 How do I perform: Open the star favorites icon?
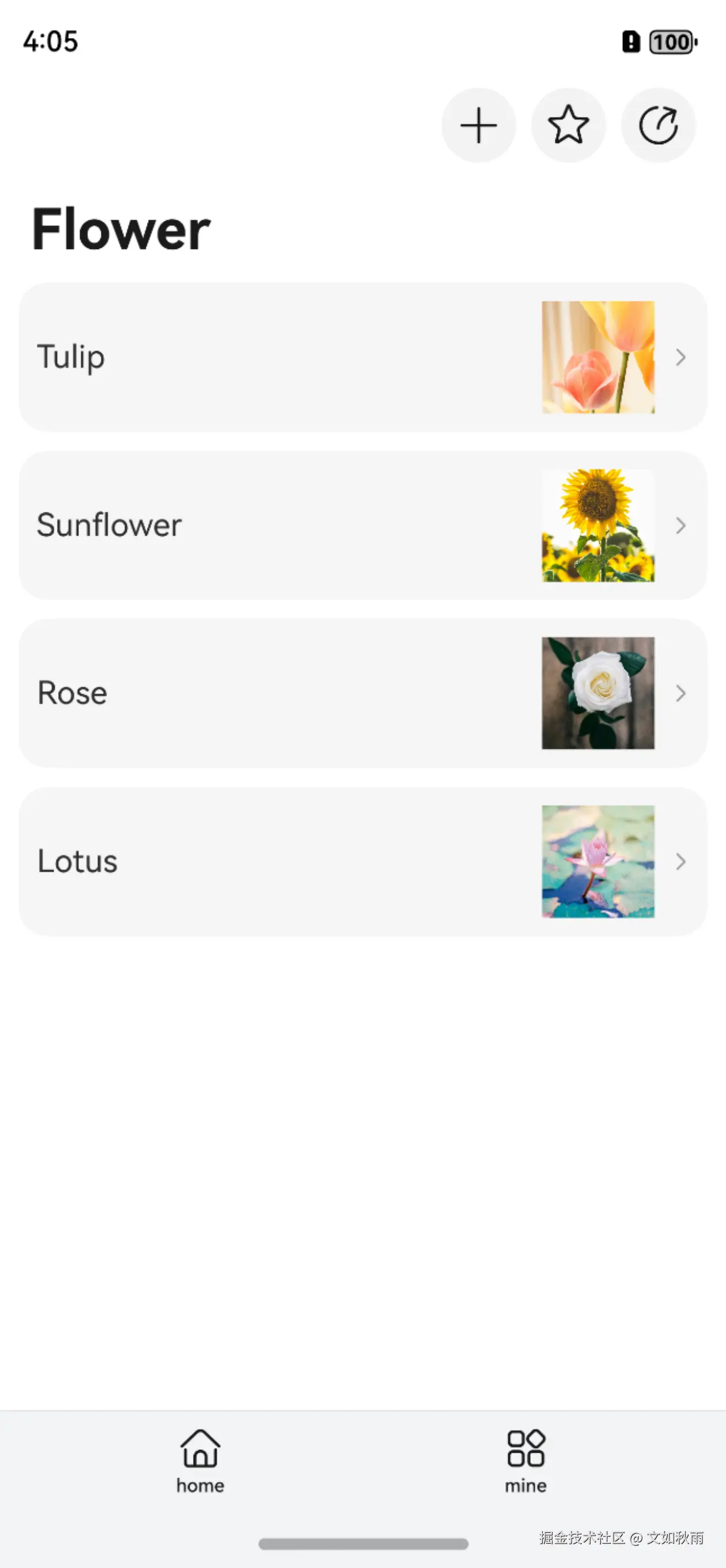click(x=568, y=126)
